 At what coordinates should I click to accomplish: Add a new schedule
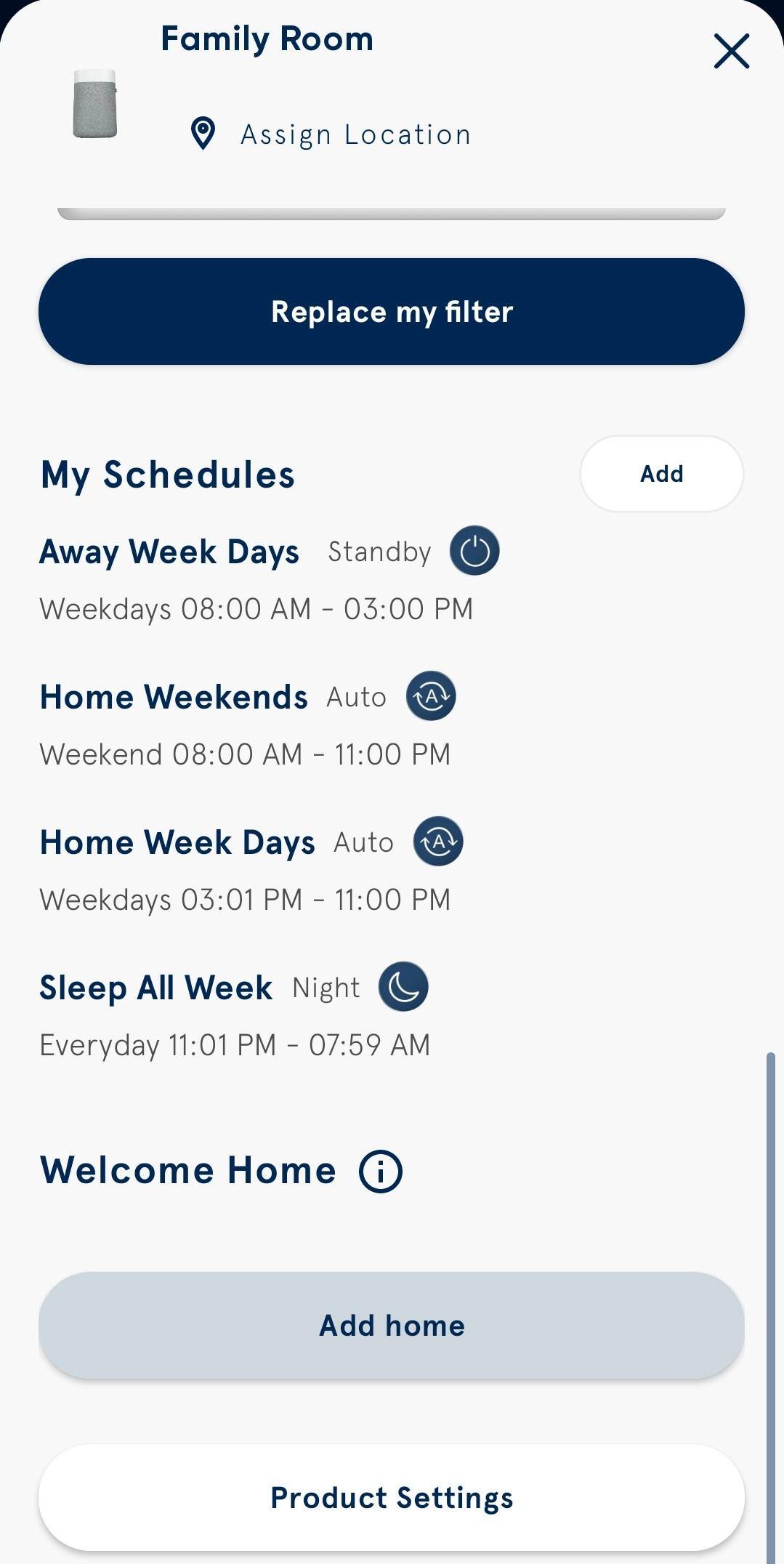(x=661, y=474)
